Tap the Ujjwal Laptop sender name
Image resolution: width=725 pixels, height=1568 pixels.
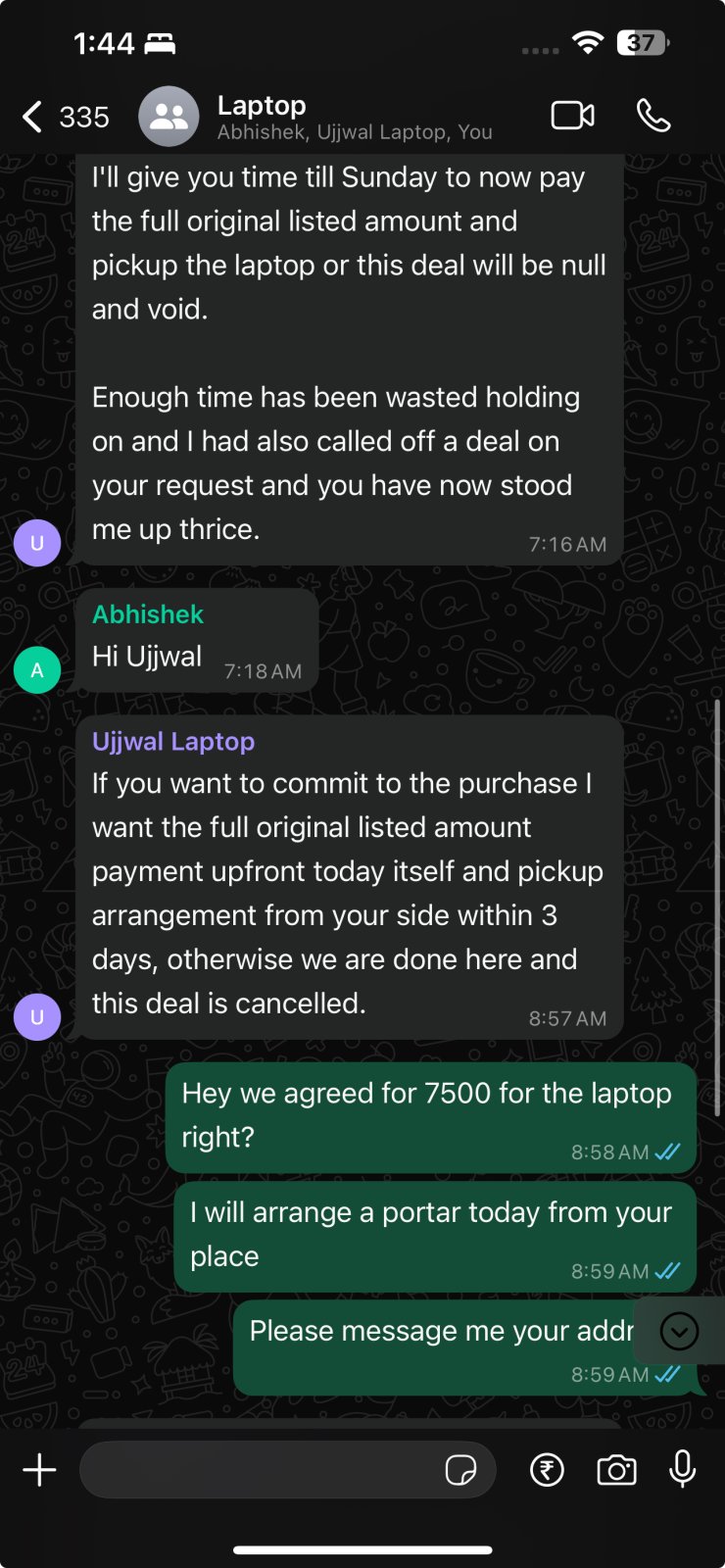(x=173, y=742)
